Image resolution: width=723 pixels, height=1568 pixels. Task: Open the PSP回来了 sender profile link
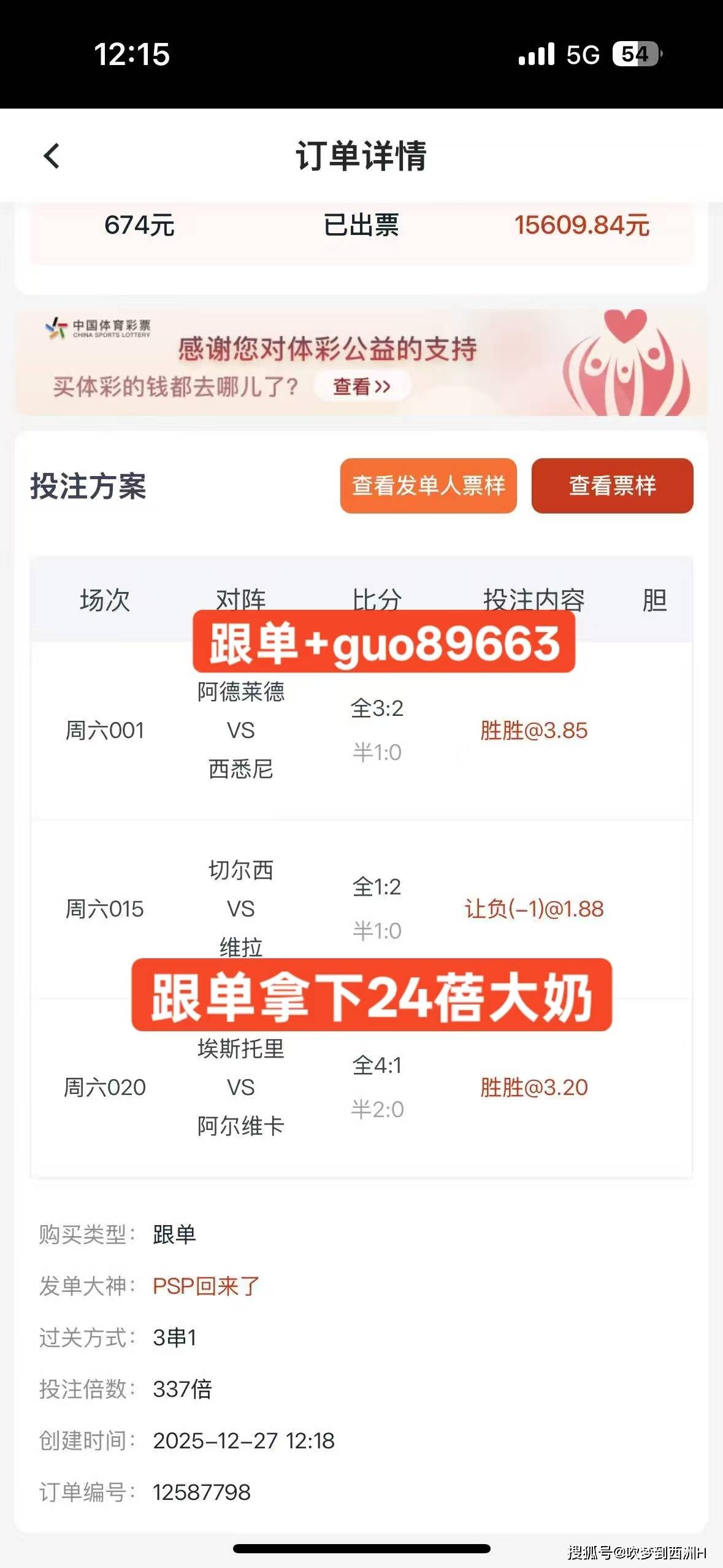pos(205,1286)
